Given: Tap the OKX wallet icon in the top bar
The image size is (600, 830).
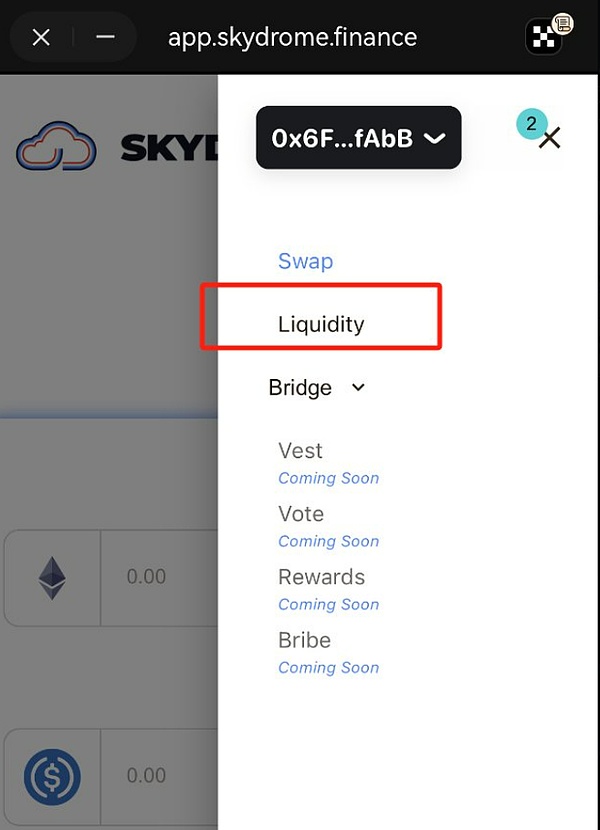Looking at the screenshot, I should 543,37.
